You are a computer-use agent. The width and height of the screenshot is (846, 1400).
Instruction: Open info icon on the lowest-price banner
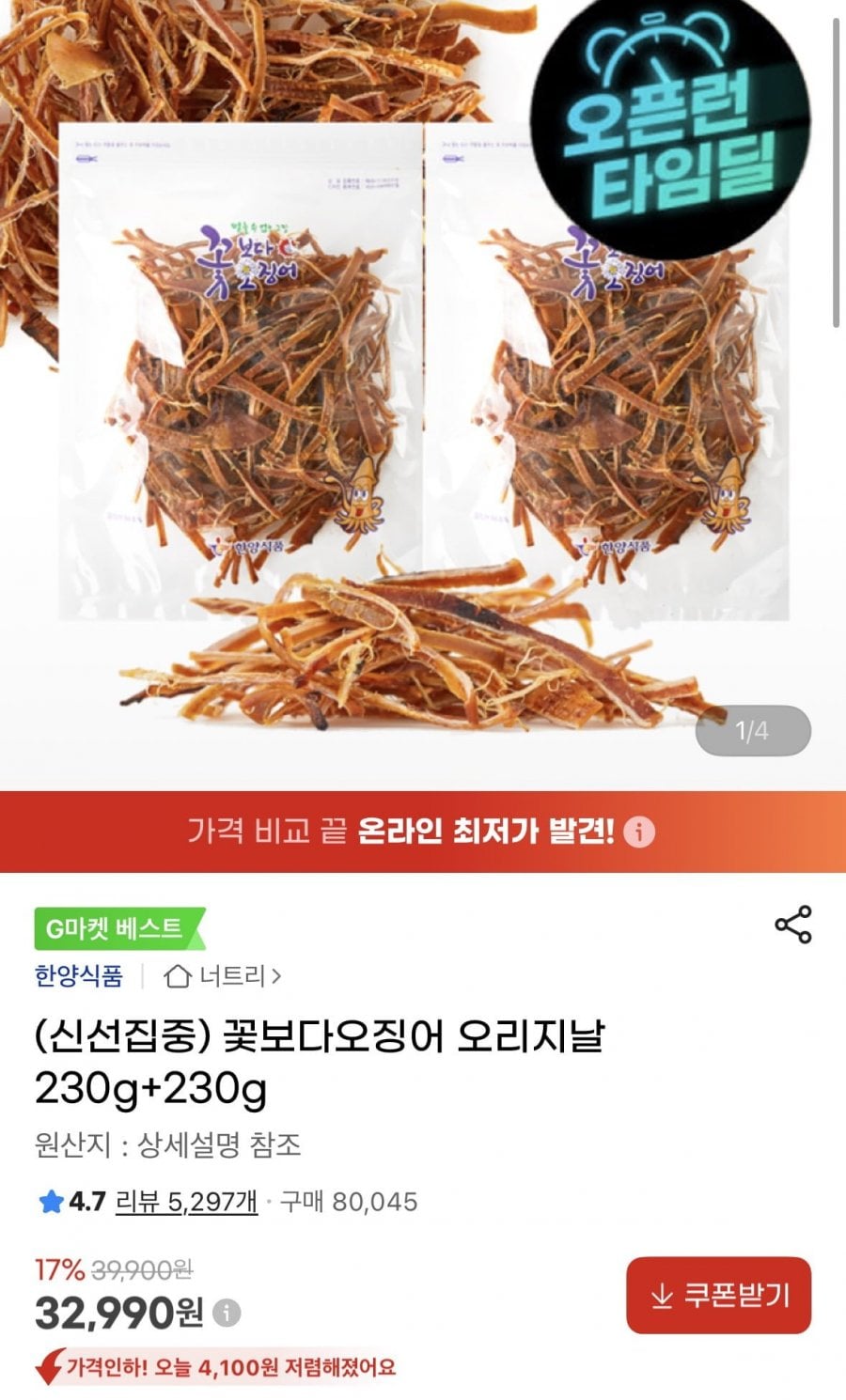pyautogui.click(x=639, y=832)
